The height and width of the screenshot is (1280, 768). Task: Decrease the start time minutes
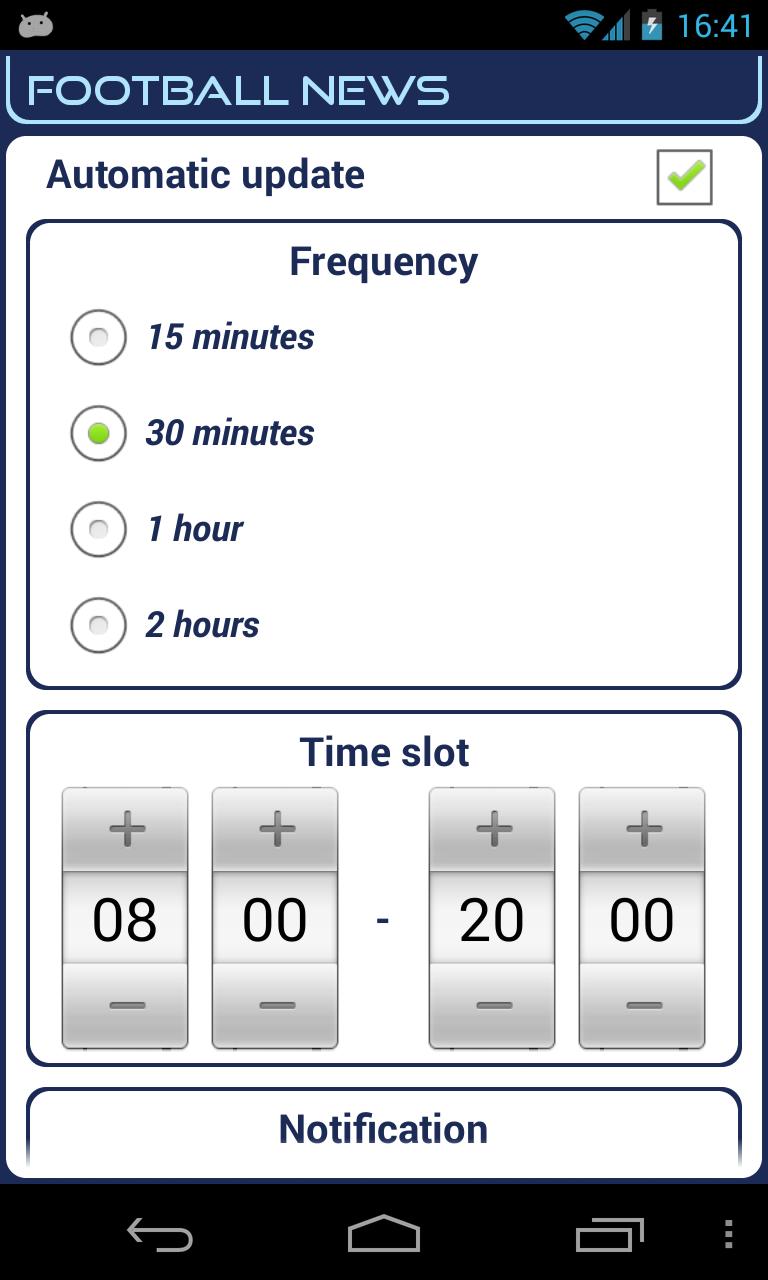[276, 1005]
